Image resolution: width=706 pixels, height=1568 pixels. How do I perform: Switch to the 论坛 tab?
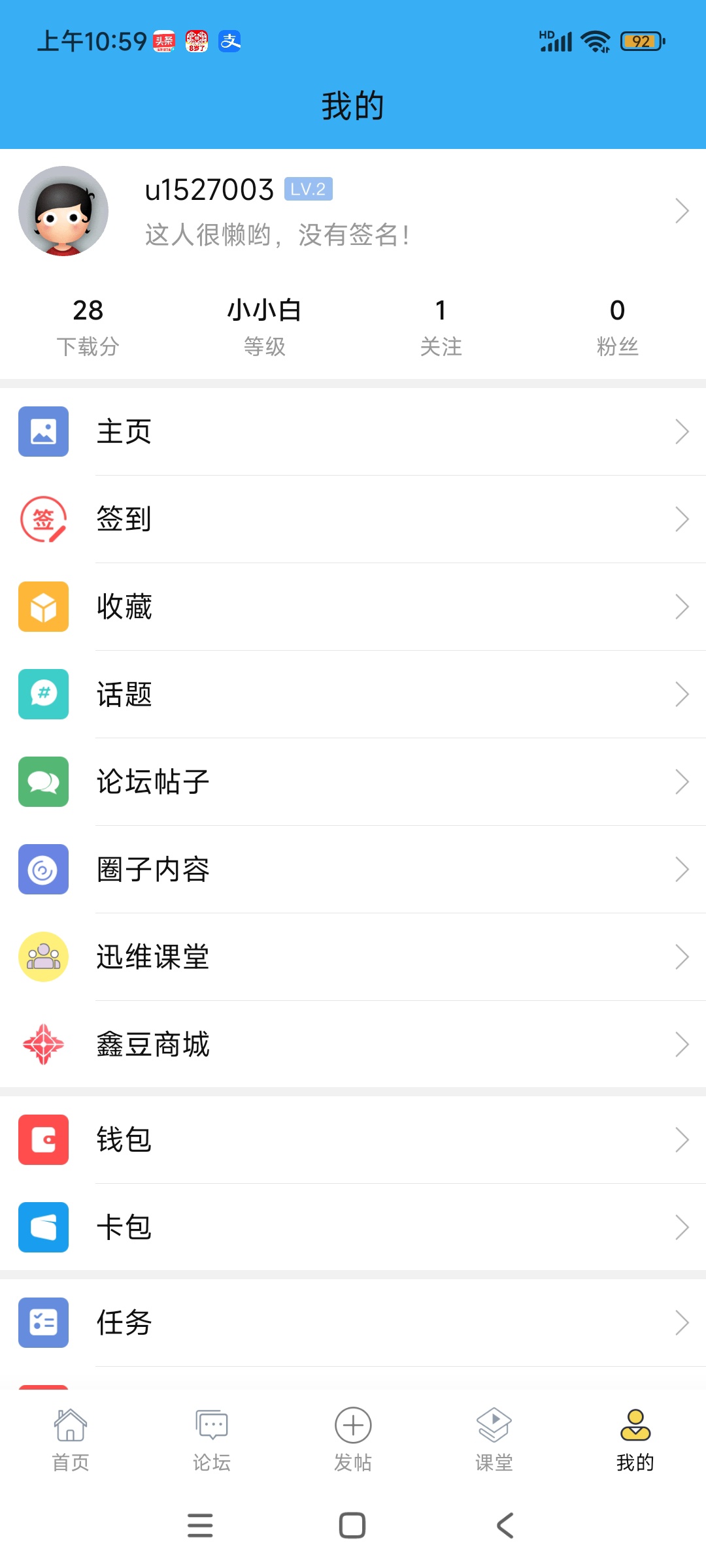[x=212, y=1440]
